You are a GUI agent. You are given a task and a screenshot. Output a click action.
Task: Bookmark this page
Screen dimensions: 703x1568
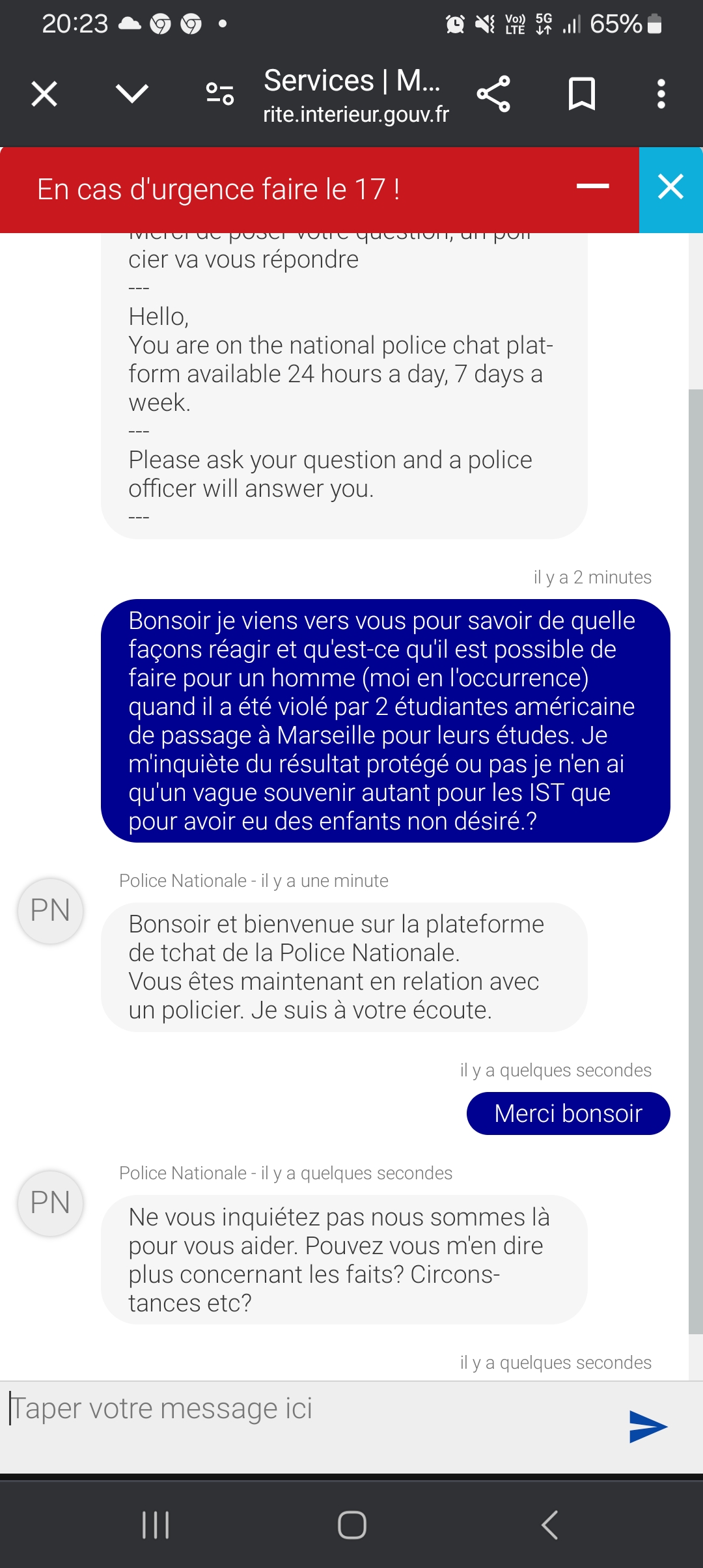(581, 94)
